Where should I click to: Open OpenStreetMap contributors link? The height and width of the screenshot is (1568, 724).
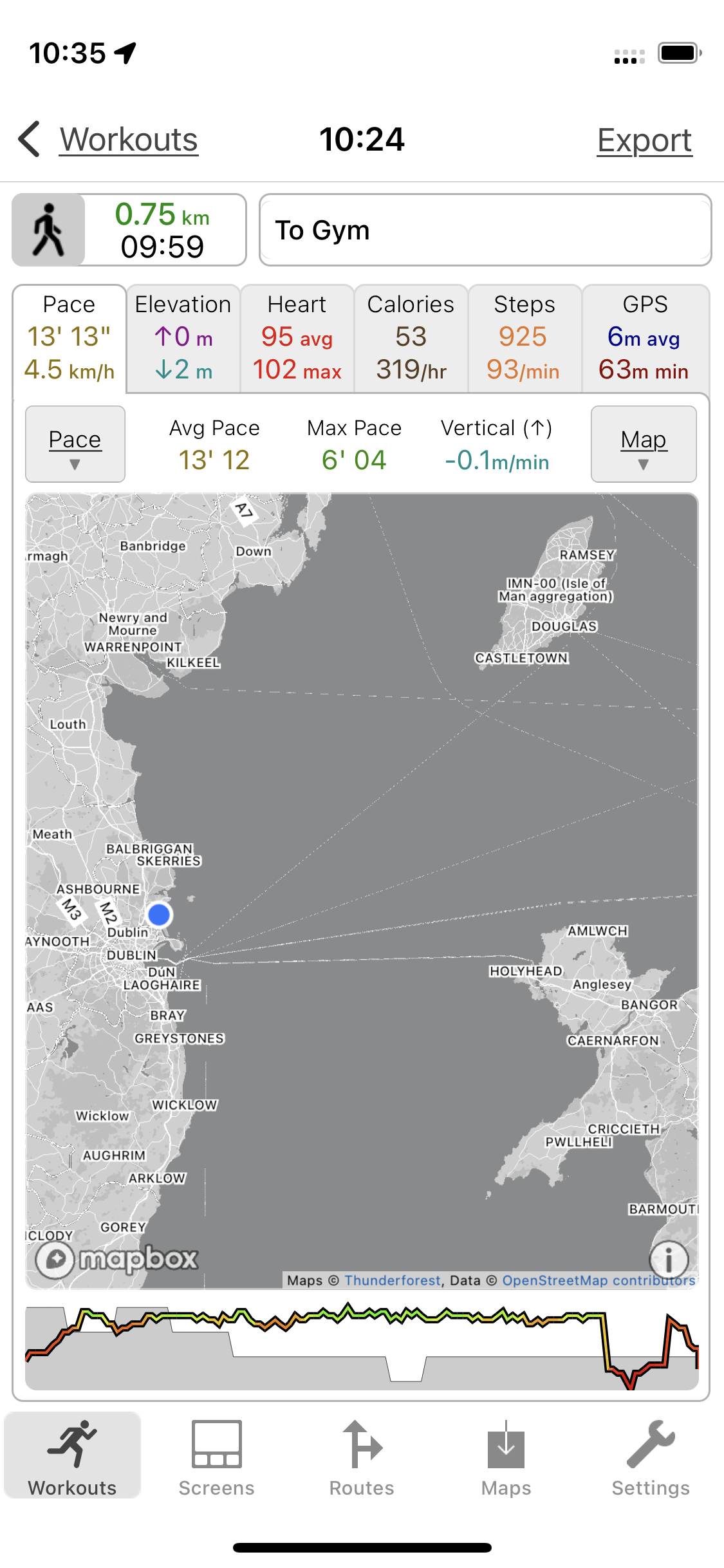(599, 1280)
